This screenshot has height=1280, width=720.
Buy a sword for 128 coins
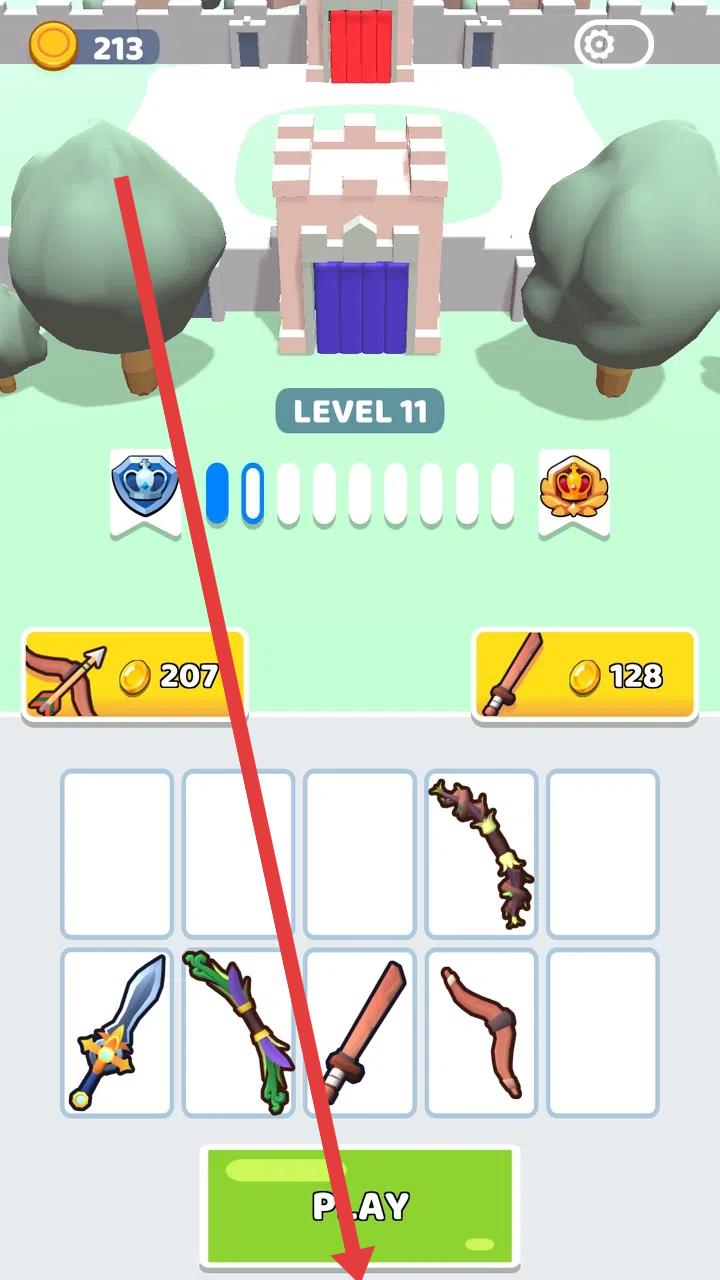(584, 675)
